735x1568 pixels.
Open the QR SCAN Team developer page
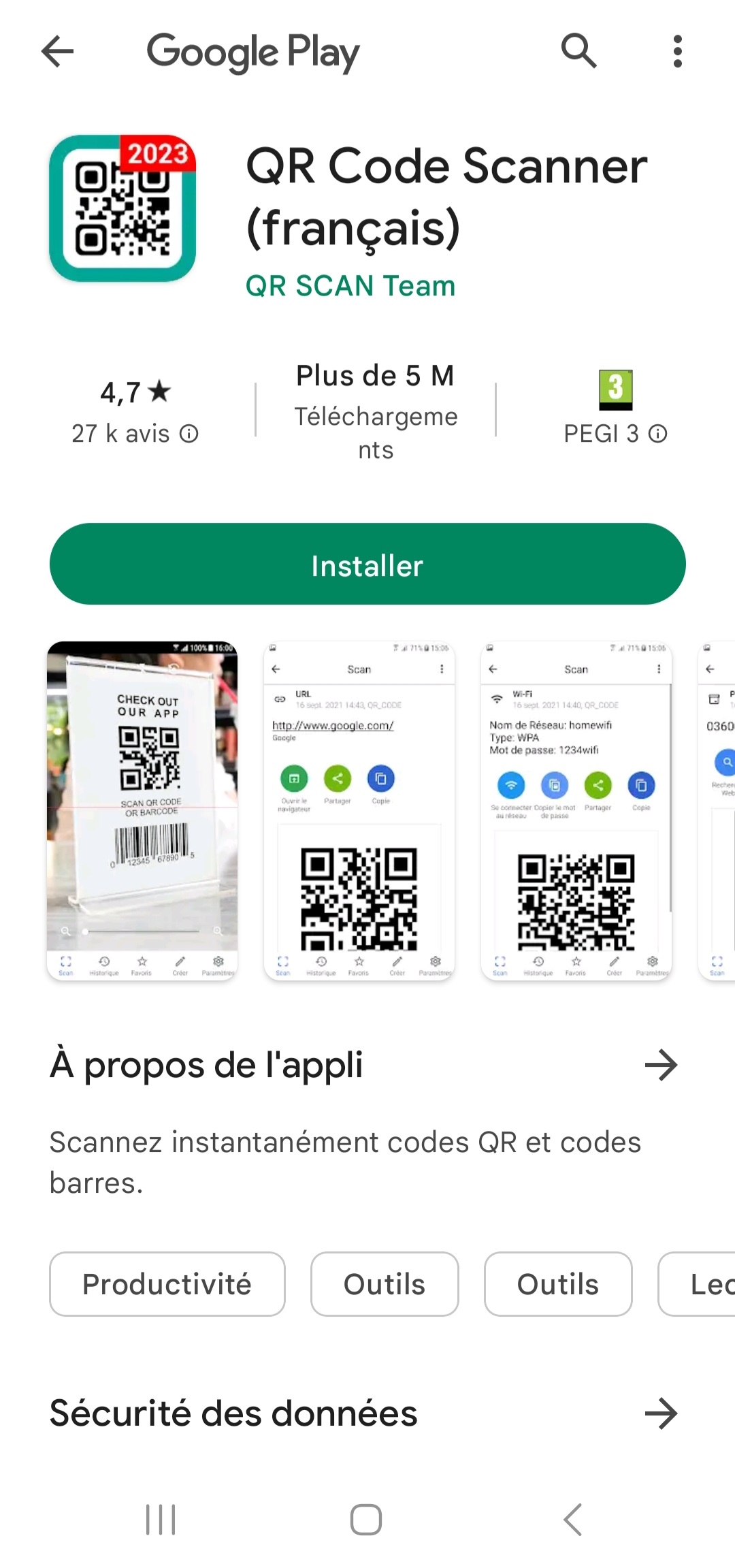point(350,286)
